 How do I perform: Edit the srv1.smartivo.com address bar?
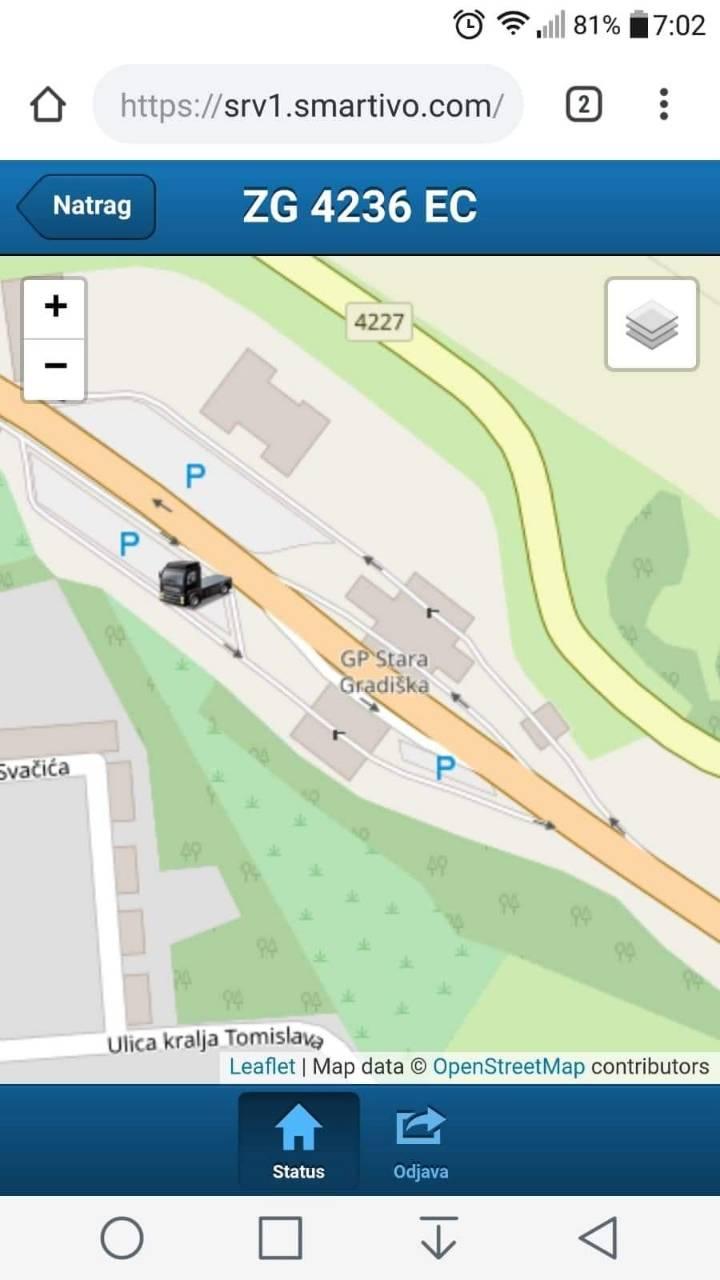[x=308, y=104]
